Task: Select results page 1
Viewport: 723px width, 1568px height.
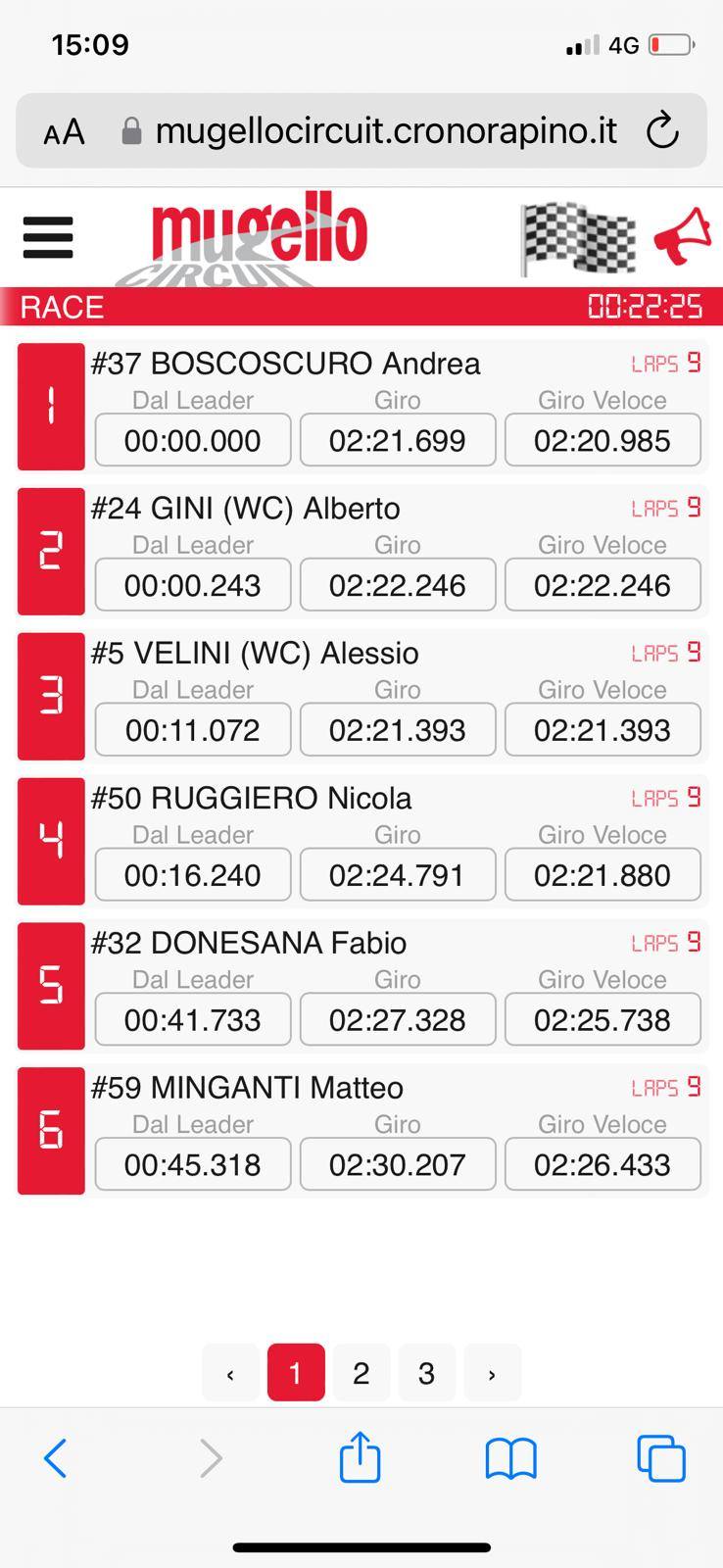Action: 296,1373
